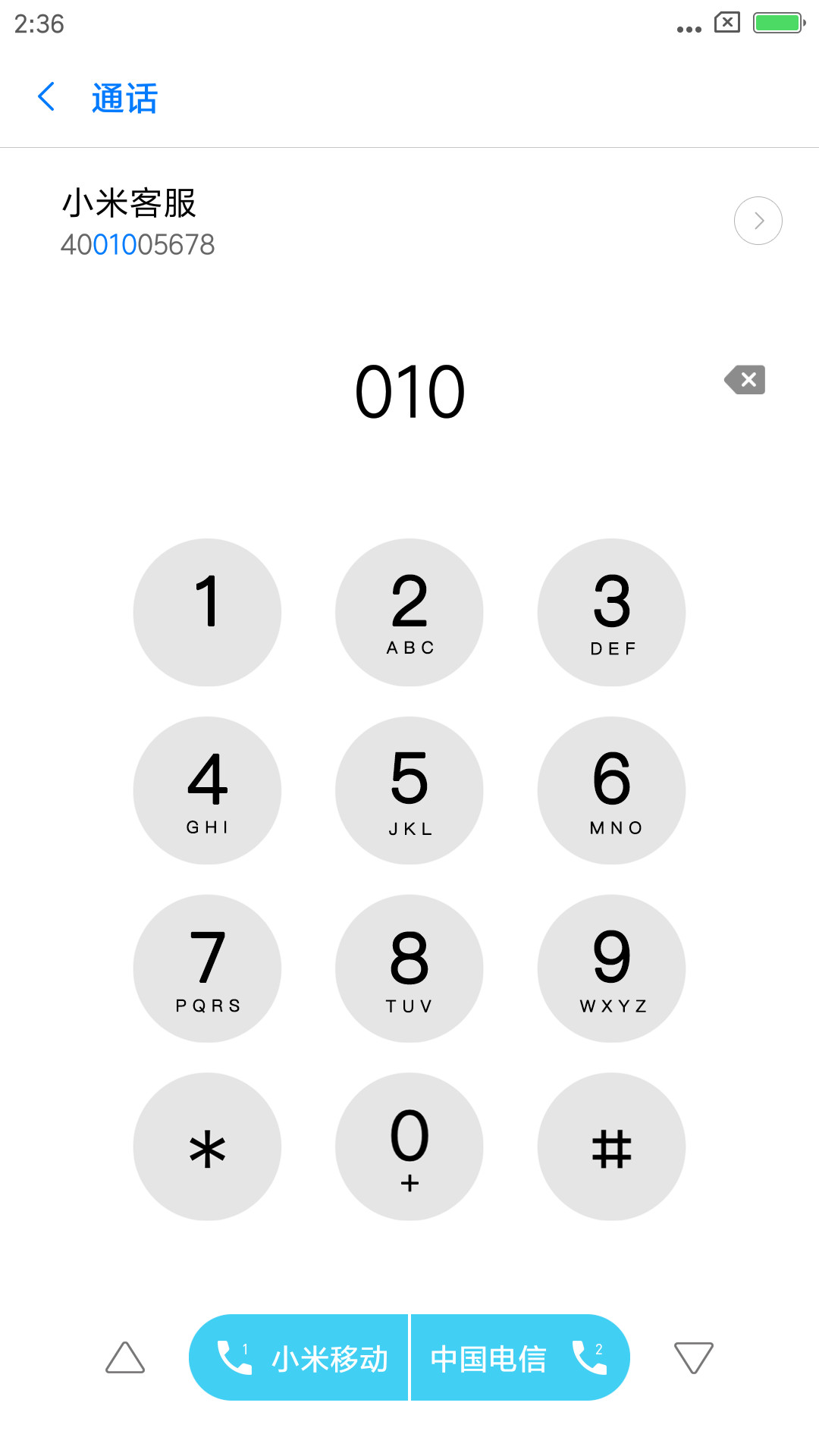Tap the hash key

(612, 1147)
